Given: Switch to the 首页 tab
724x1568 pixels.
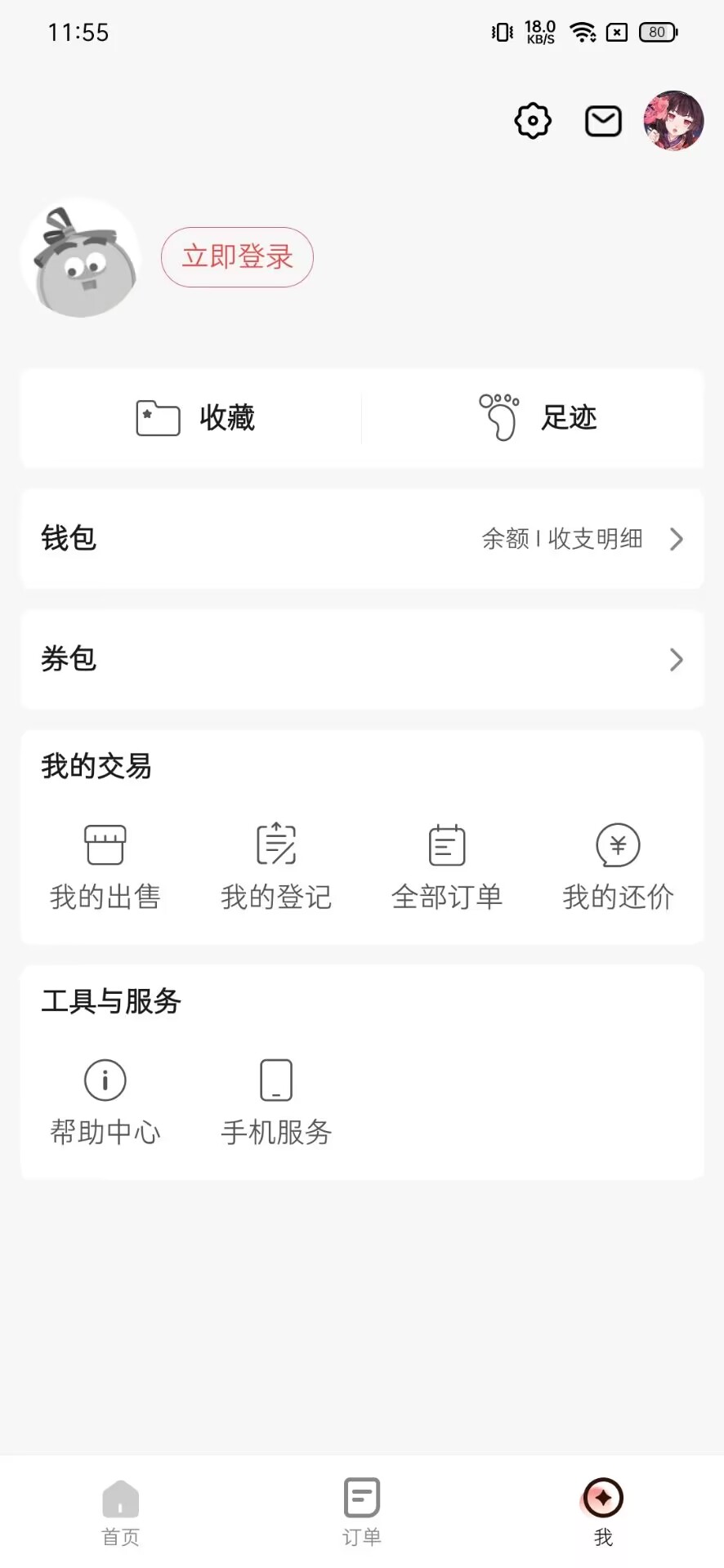Looking at the screenshot, I should [x=120, y=1512].
